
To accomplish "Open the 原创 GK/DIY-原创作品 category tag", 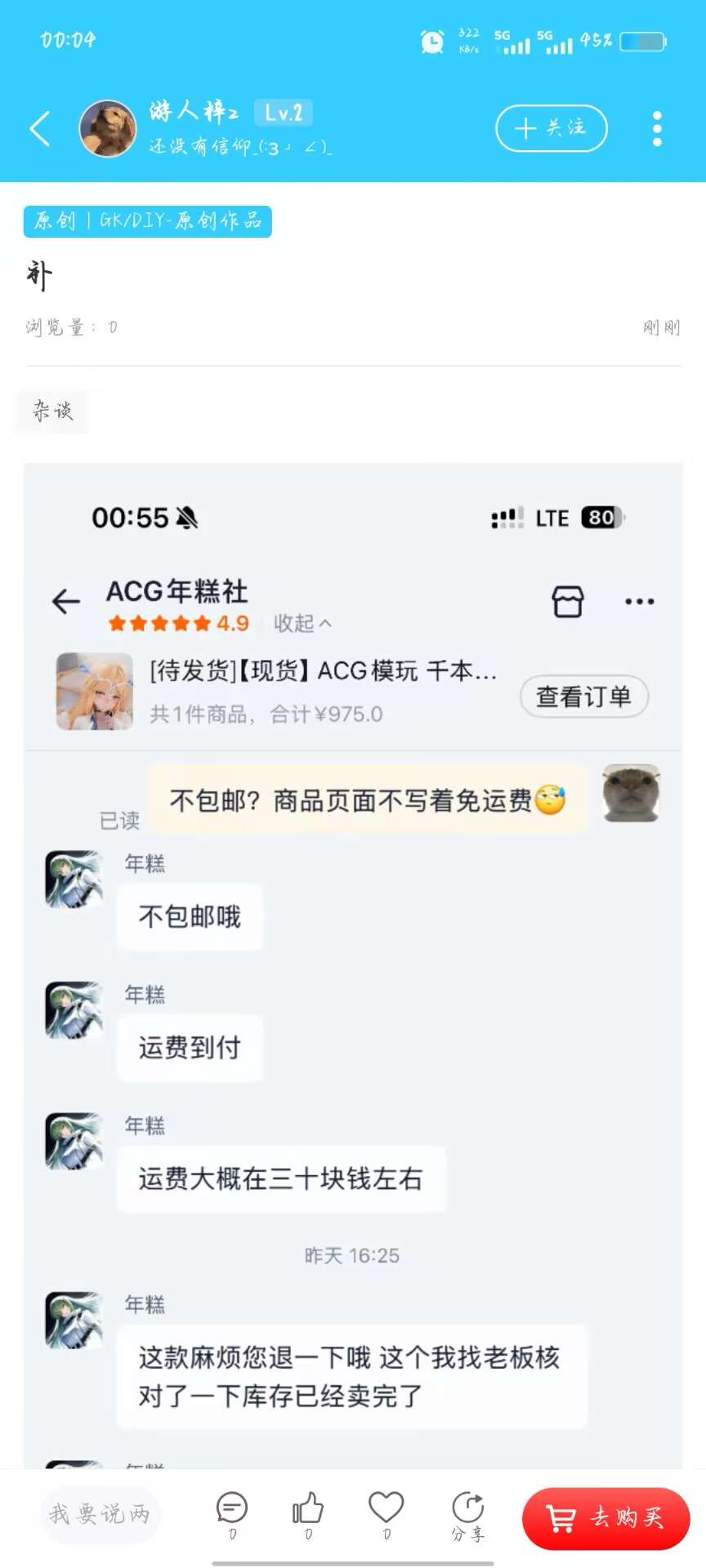I will tap(148, 221).
